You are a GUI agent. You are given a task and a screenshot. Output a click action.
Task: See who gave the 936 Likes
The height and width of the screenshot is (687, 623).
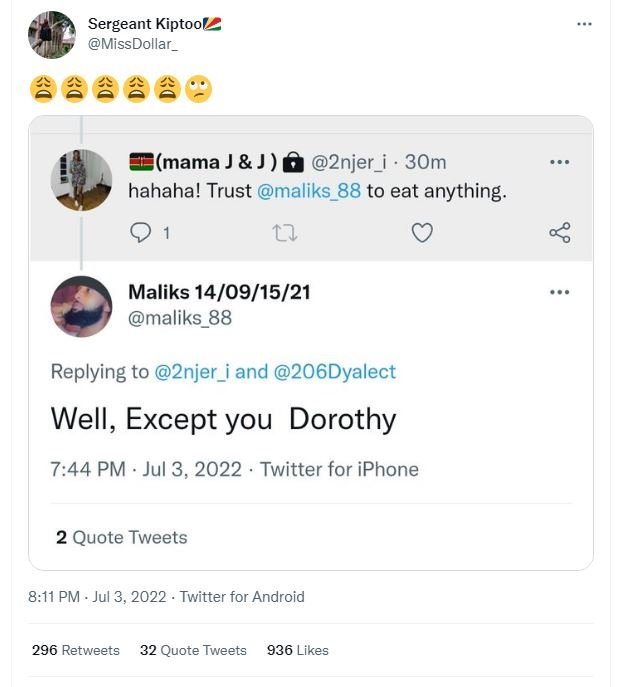pyautogui.click(x=298, y=650)
